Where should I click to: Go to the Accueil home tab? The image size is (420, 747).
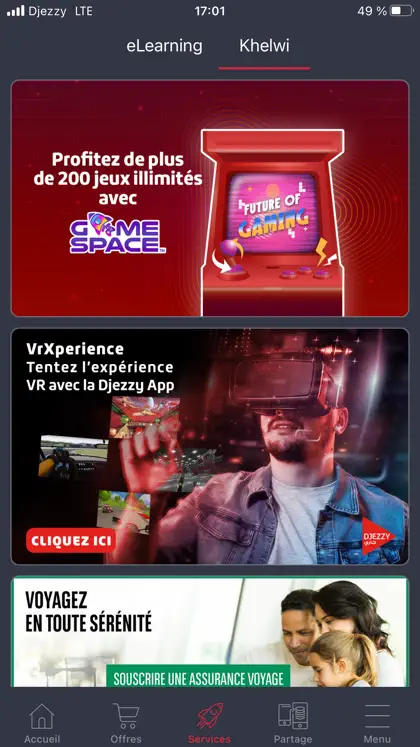click(42, 723)
